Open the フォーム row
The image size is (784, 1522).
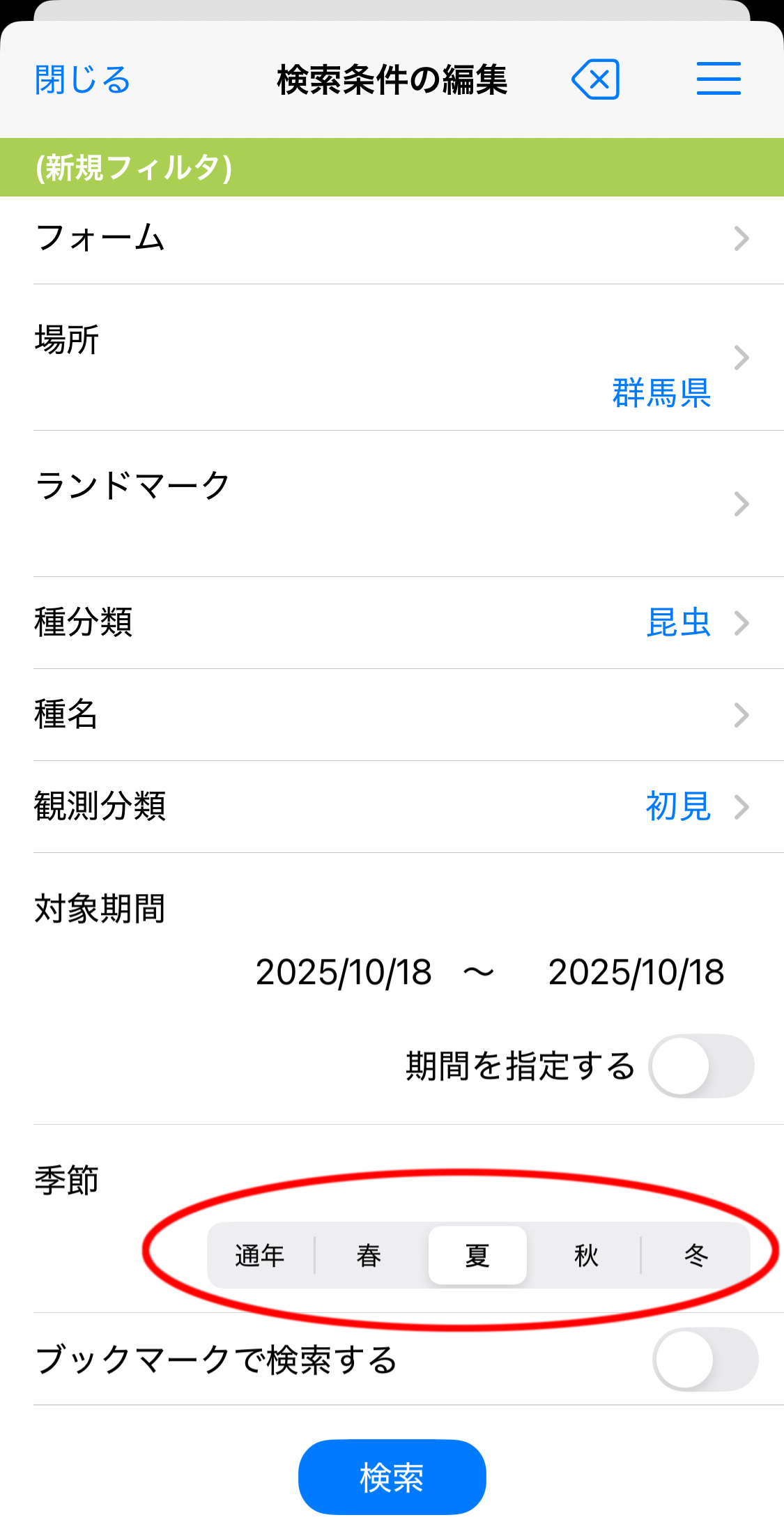(x=392, y=239)
